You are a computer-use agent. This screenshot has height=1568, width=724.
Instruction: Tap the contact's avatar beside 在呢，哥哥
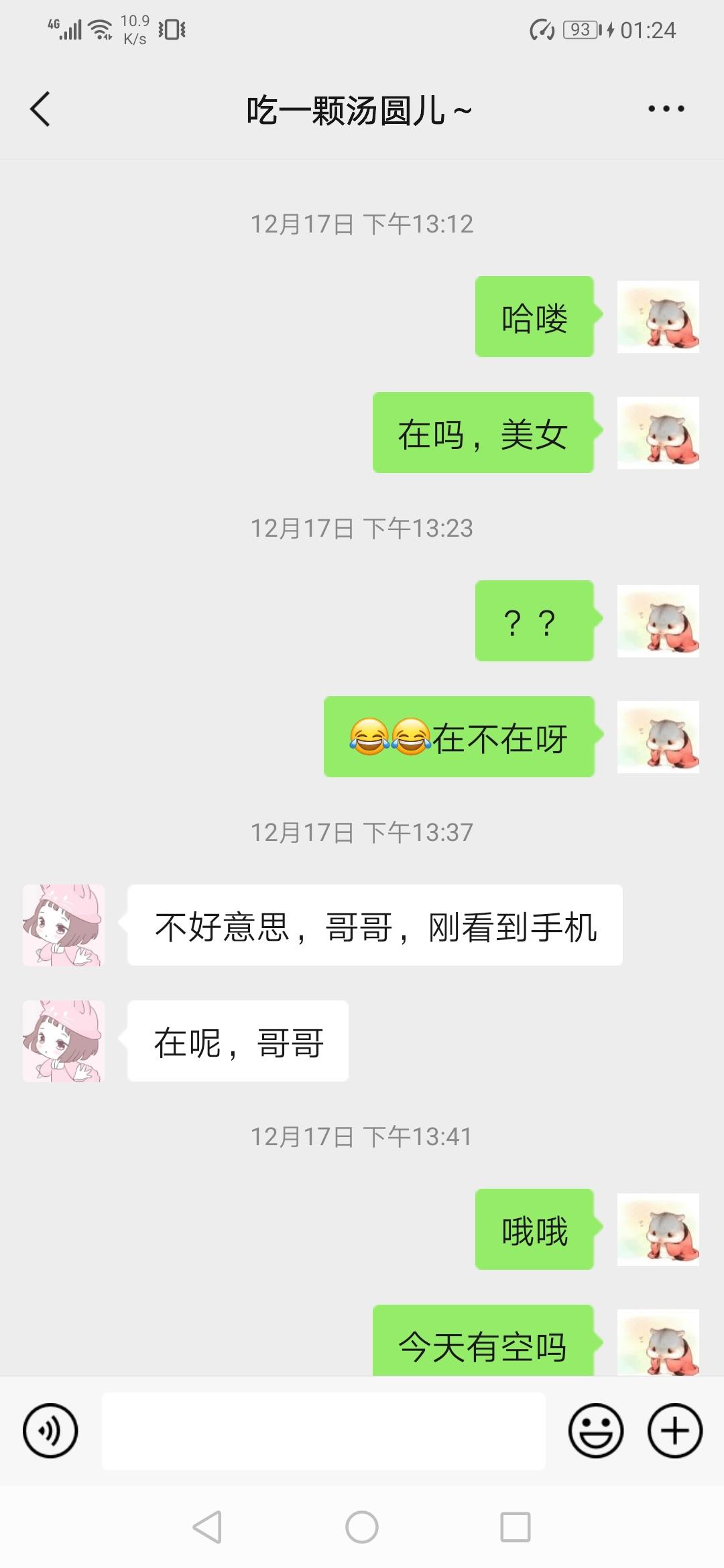[x=64, y=1041]
